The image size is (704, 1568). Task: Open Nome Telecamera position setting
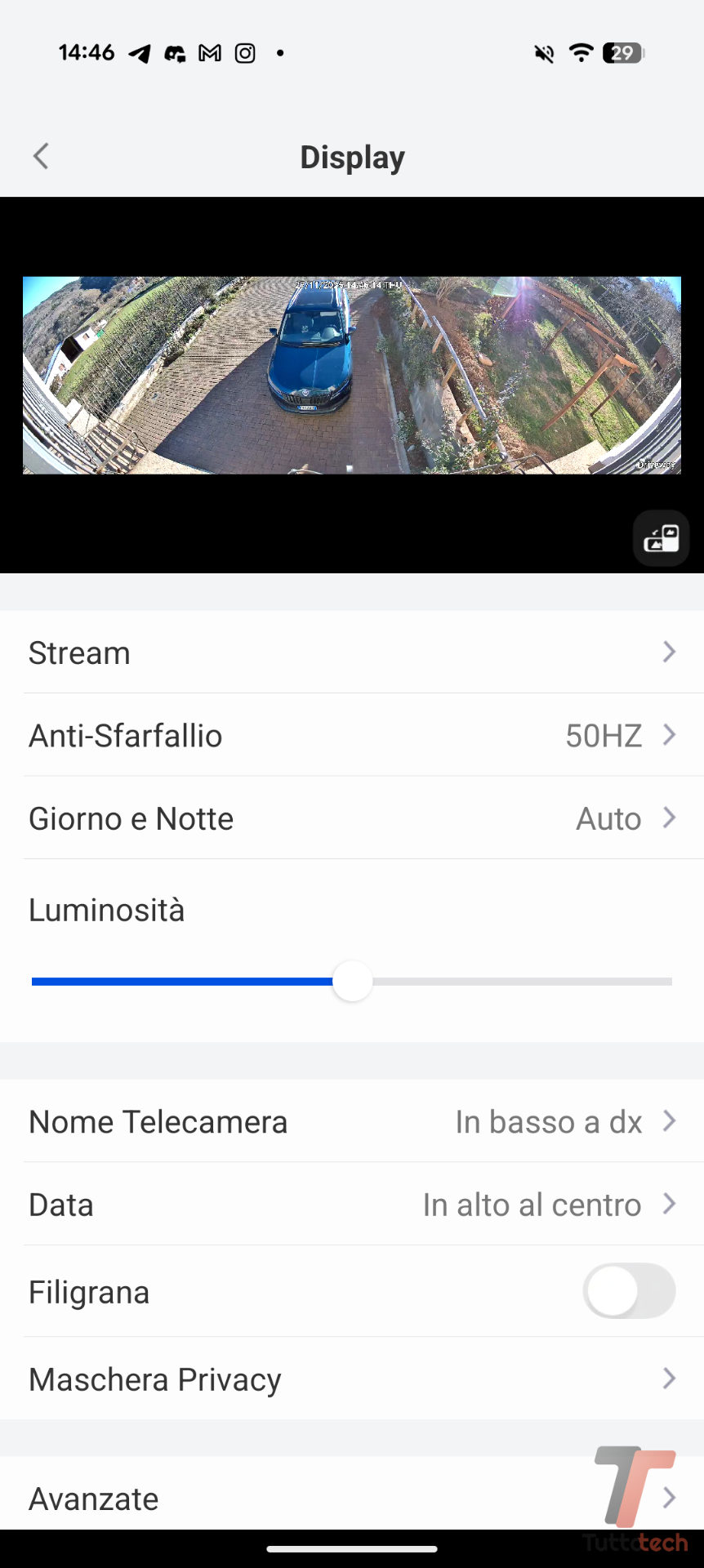(x=352, y=1122)
